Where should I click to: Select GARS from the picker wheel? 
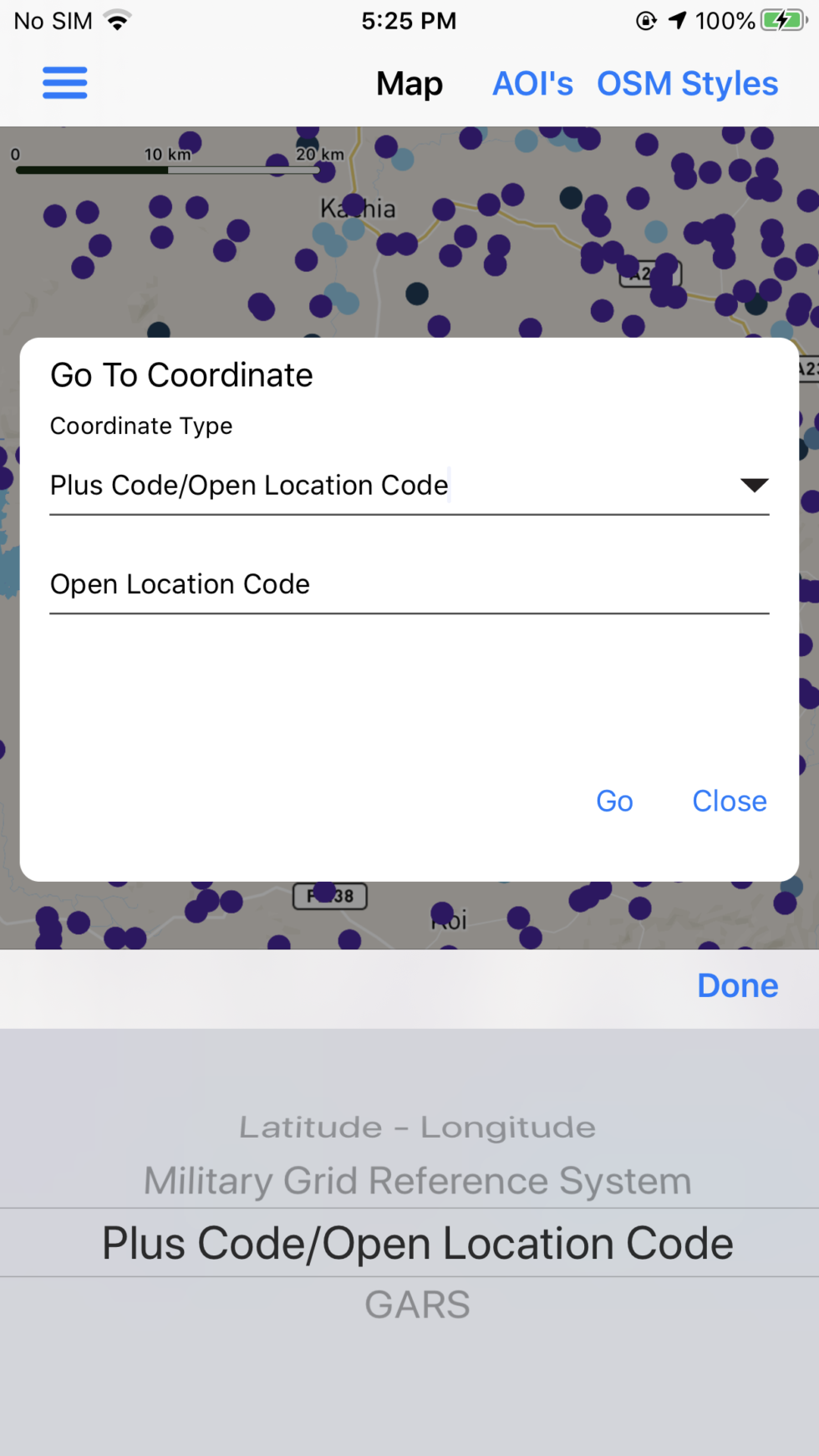point(417,1304)
